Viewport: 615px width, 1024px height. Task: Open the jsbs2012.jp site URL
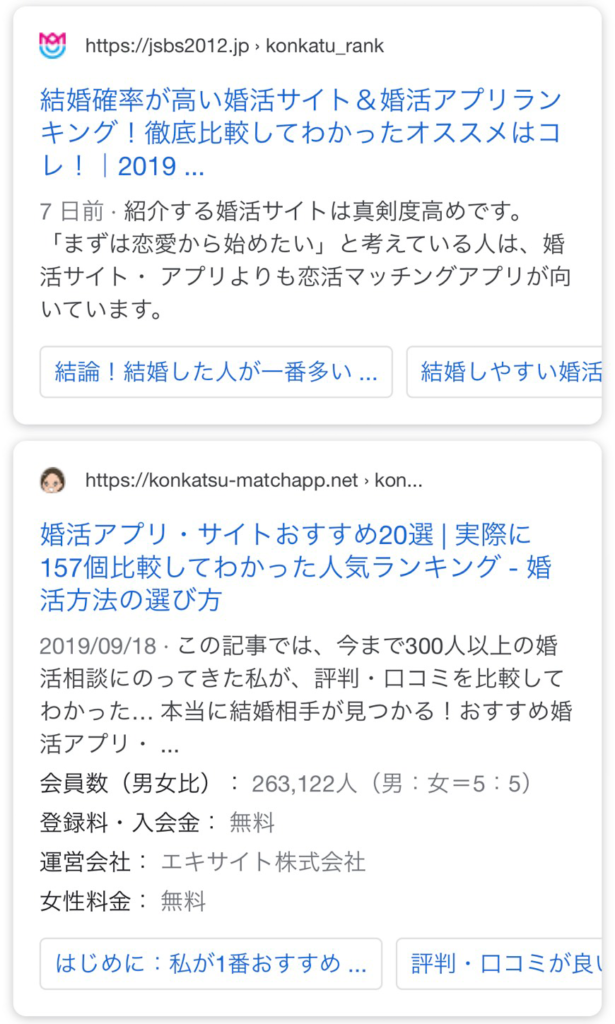pyautogui.click(x=234, y=46)
